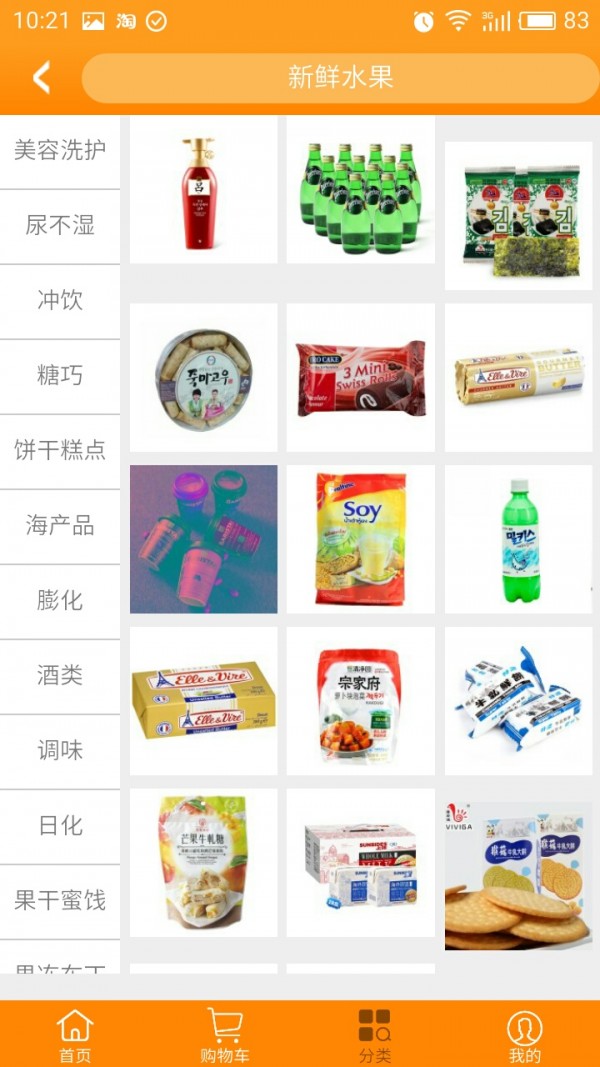Image resolution: width=600 pixels, height=1067 pixels.
Task: Switch to the 首页 tab
Action: [x=75, y=1035]
